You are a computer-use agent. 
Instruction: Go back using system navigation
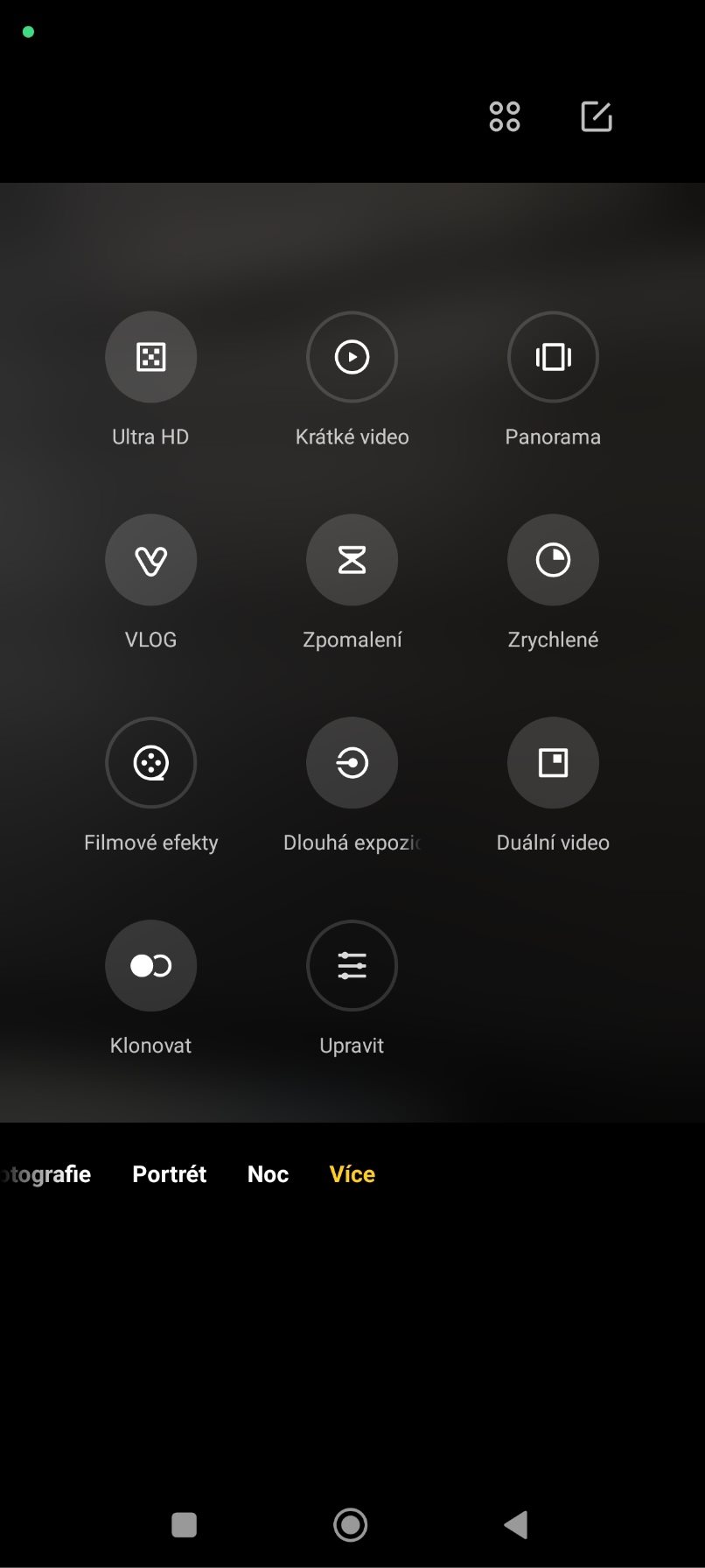point(516,1525)
